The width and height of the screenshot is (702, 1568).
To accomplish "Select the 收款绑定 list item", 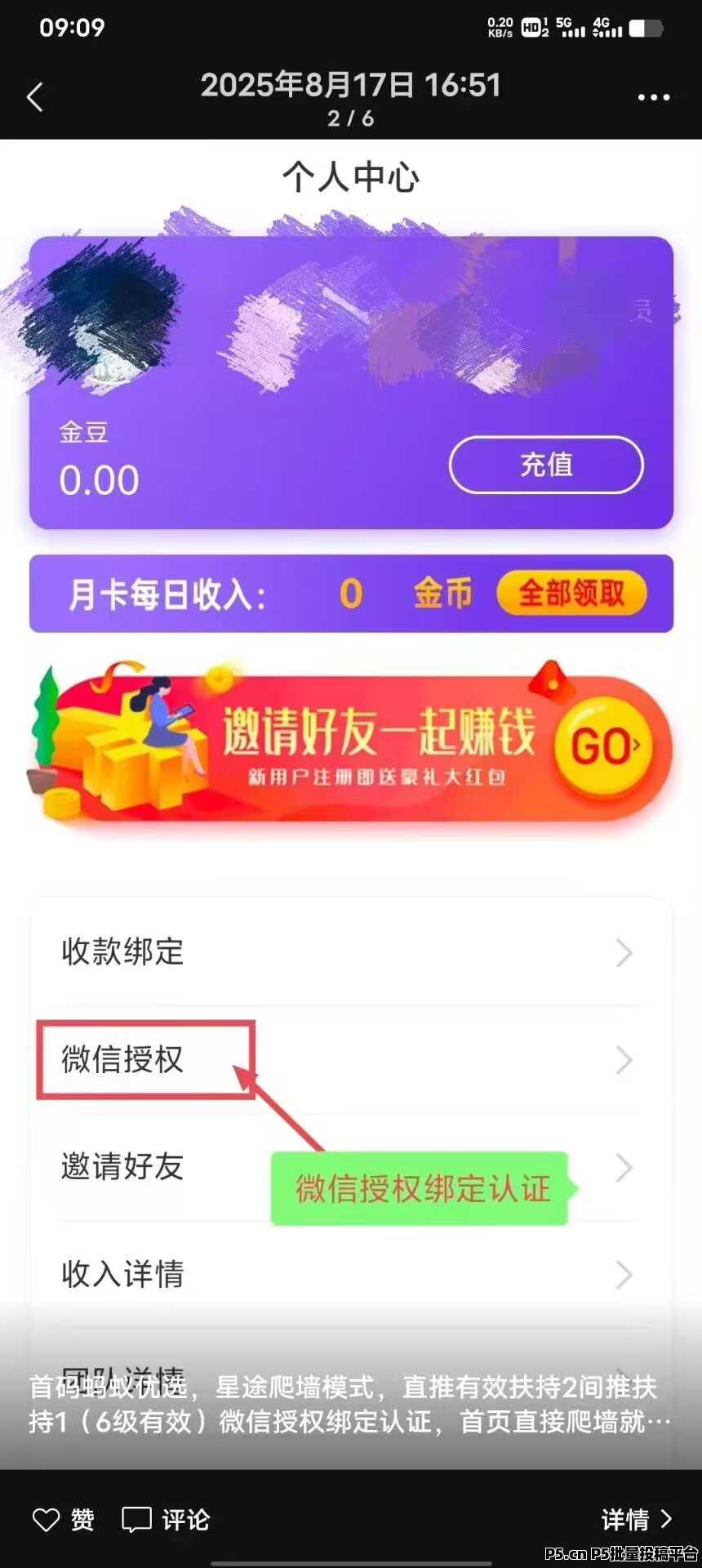I will click(x=122, y=953).
